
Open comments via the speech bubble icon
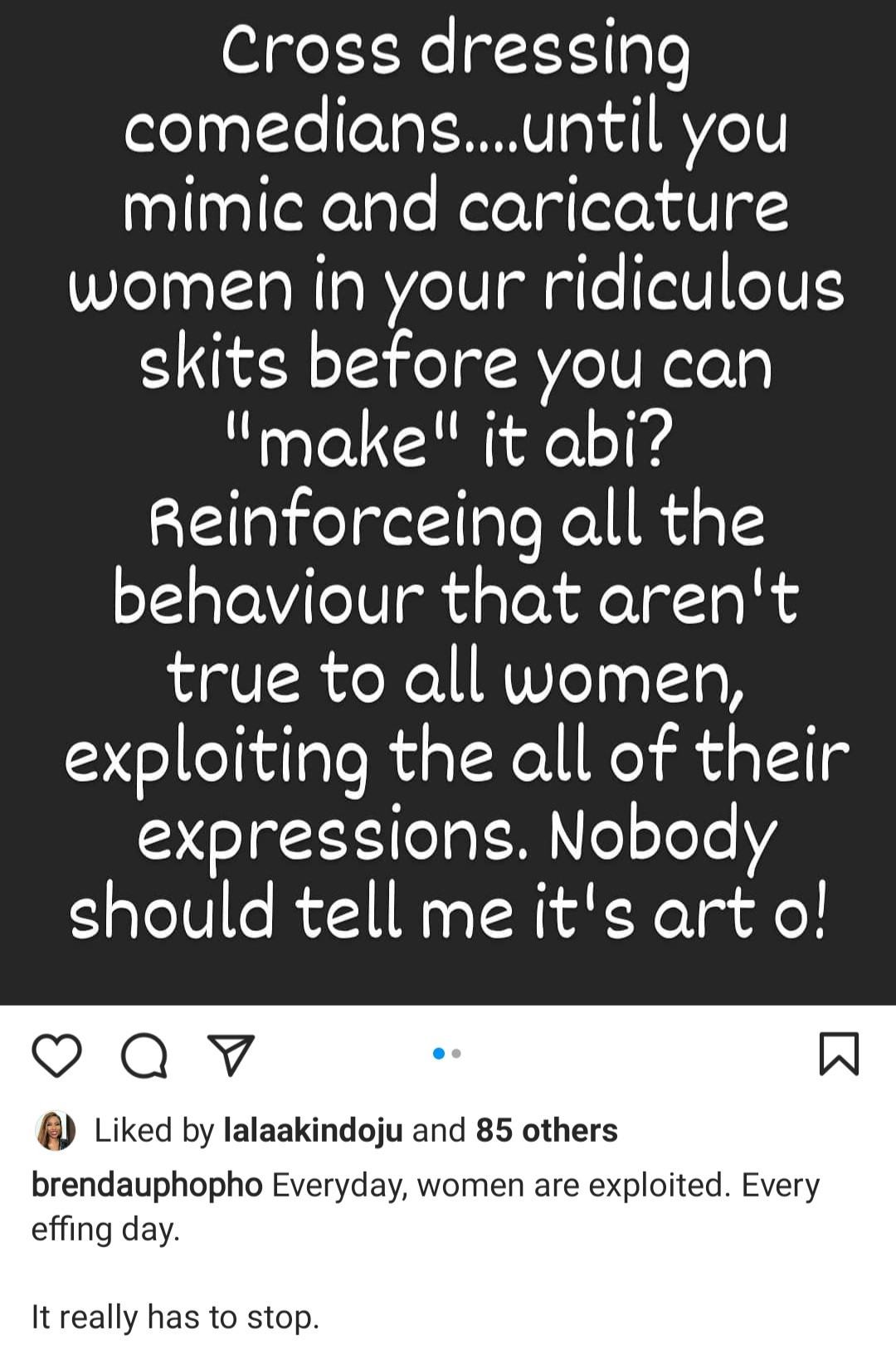tap(144, 1056)
